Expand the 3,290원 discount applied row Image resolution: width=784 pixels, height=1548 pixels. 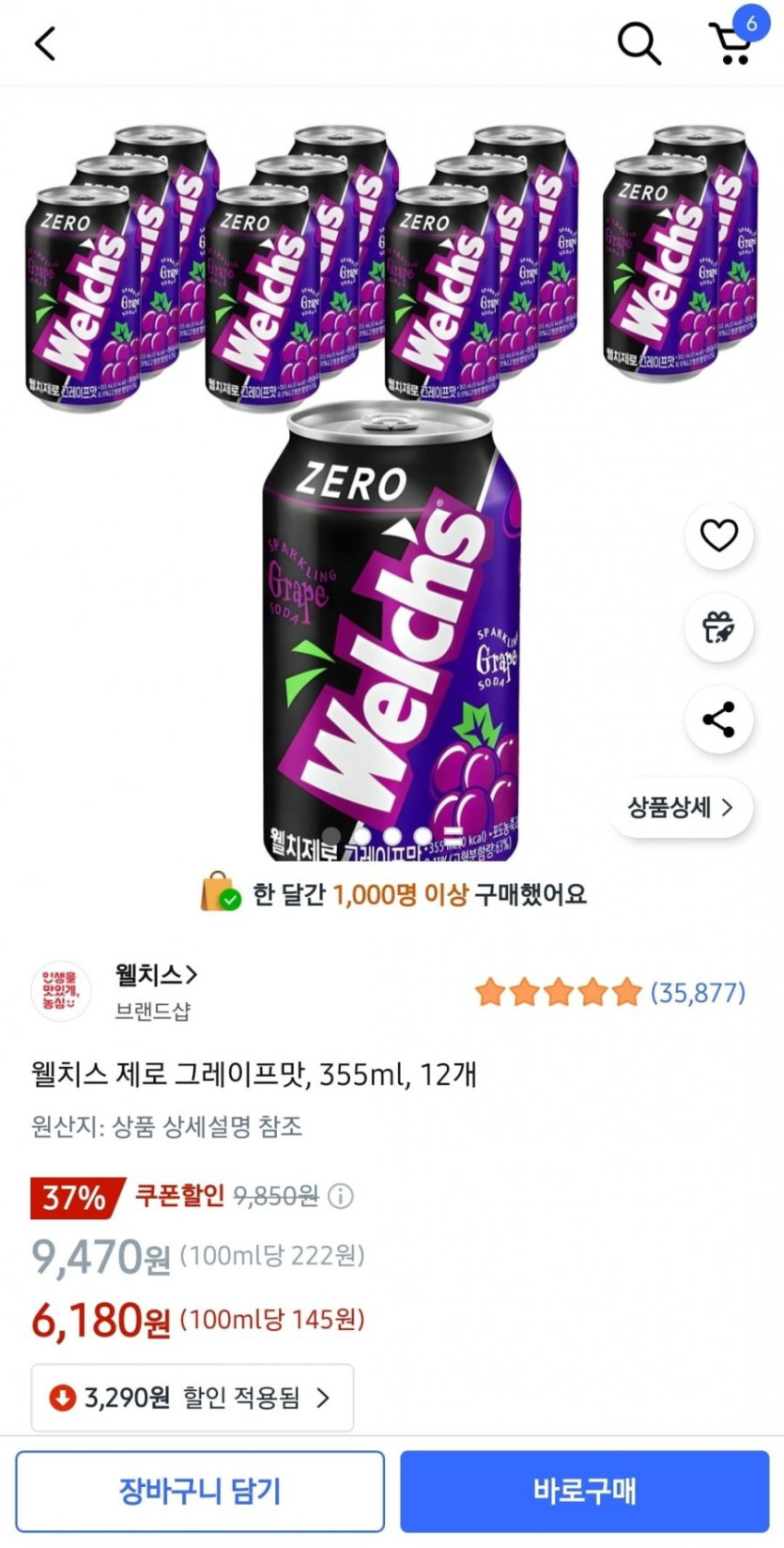pyautogui.click(x=192, y=1398)
